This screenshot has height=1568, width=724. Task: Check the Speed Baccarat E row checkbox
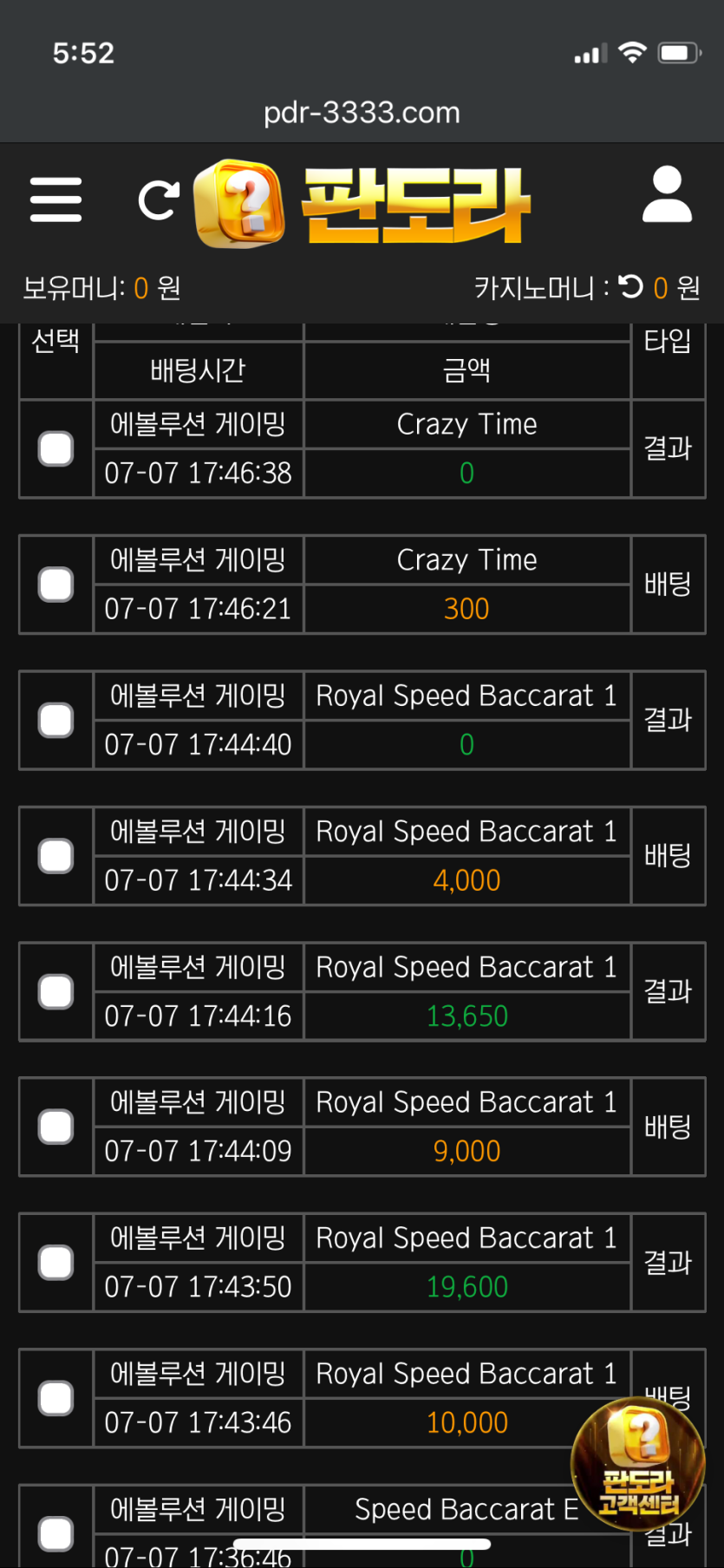pos(56,1533)
